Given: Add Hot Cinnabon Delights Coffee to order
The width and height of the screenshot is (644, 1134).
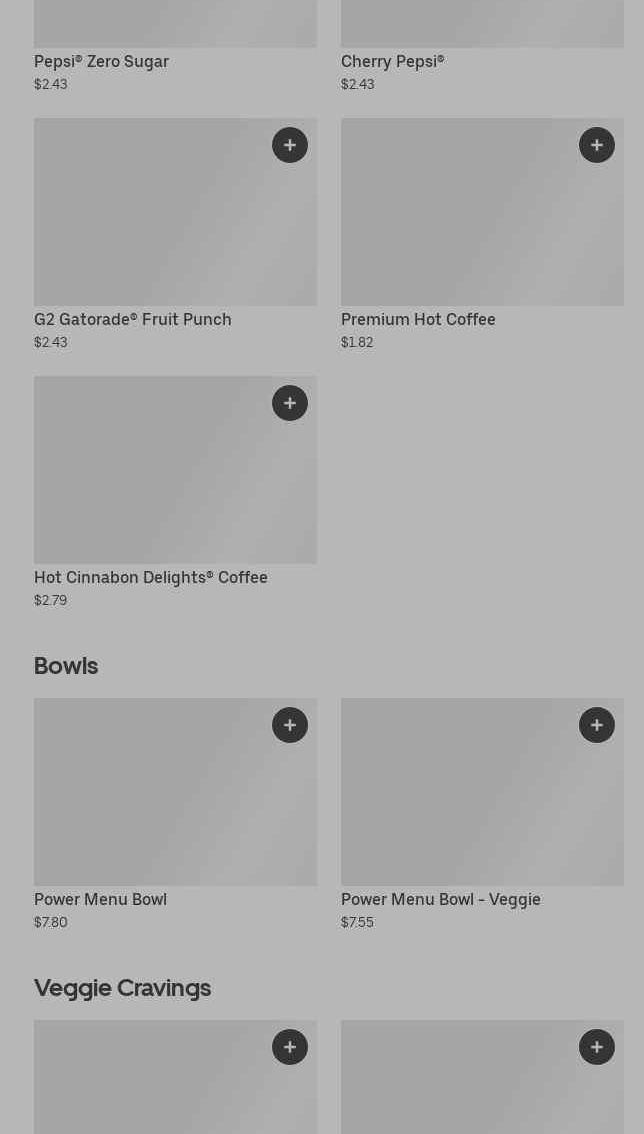Looking at the screenshot, I should click(x=290, y=403).
